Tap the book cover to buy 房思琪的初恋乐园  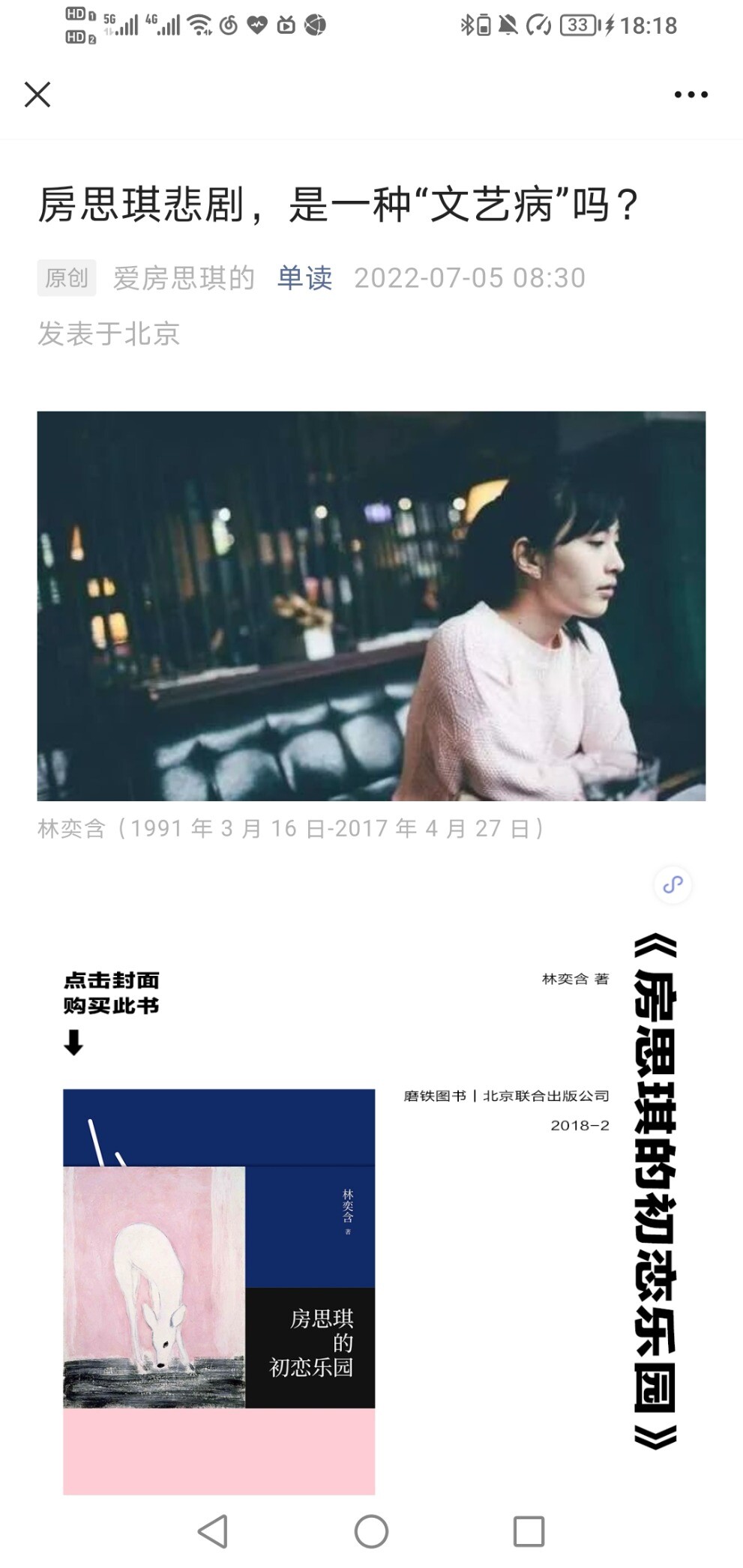[219, 1291]
